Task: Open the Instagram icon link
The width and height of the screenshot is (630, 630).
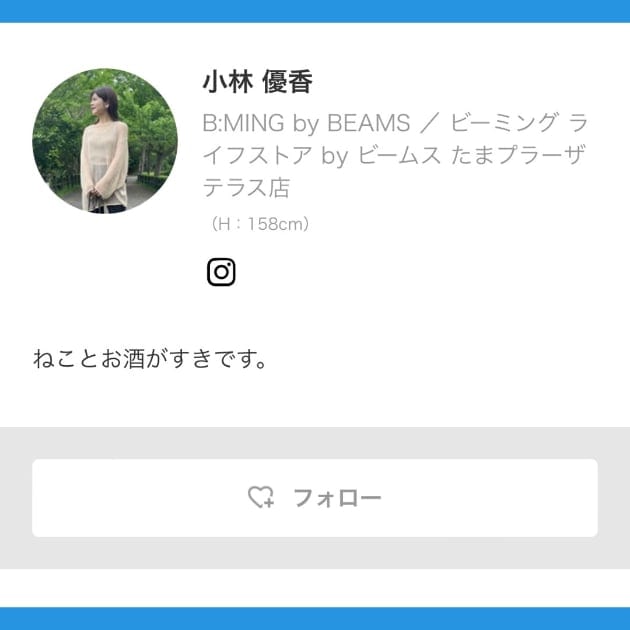Action: click(x=221, y=272)
